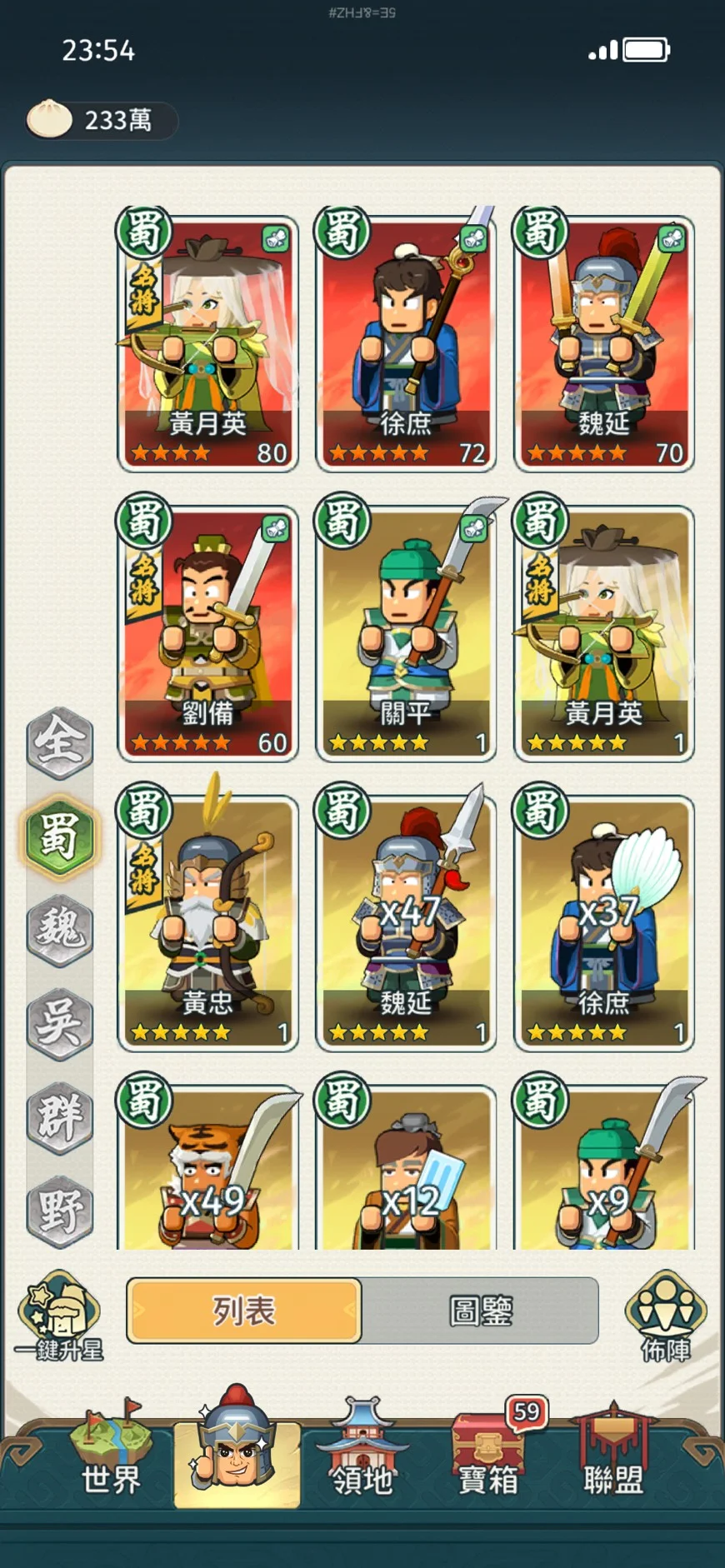This screenshot has height=1568, width=725.
Task: Tap 一鍵升星 one-key star upgrade
Action: coord(59,1316)
